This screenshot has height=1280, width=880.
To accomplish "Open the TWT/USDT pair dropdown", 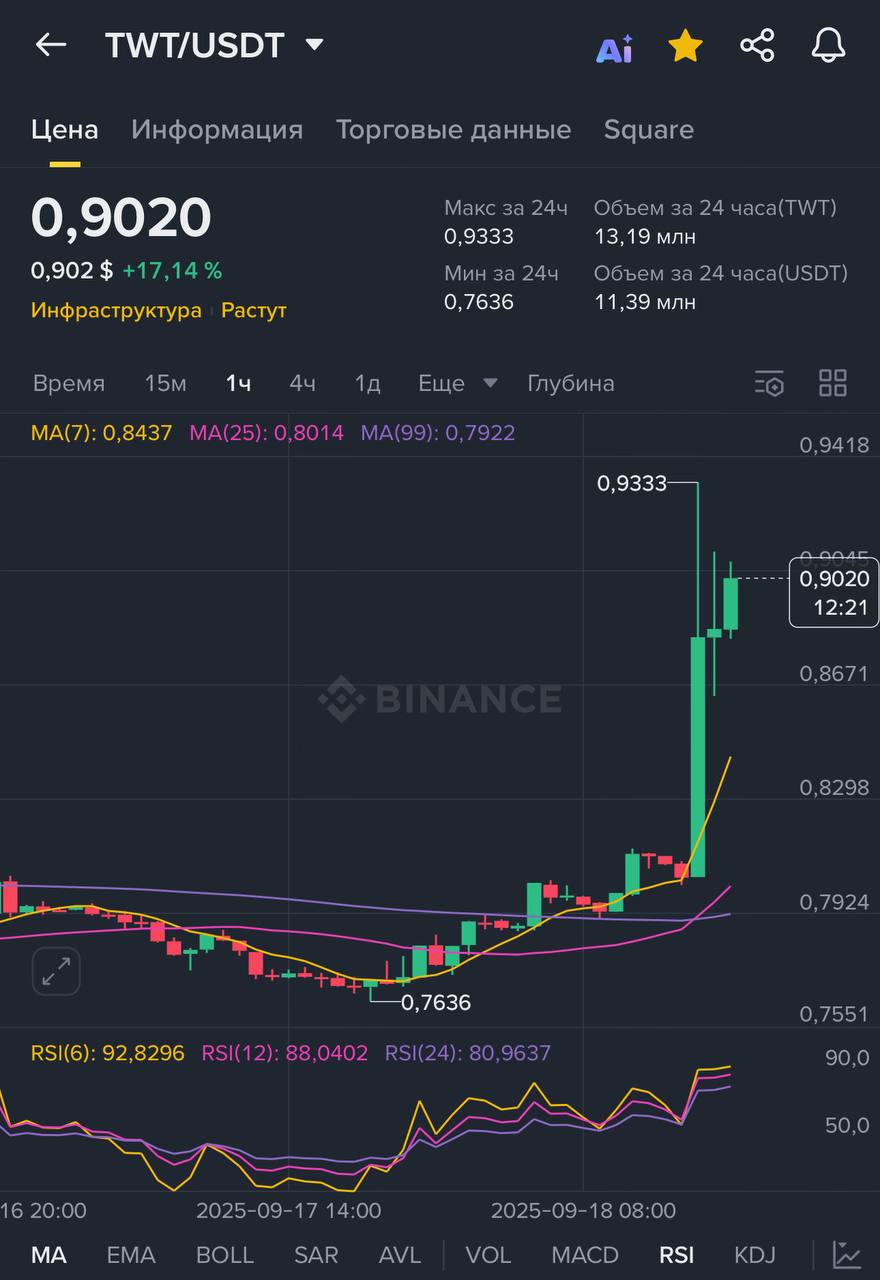I will [314, 45].
